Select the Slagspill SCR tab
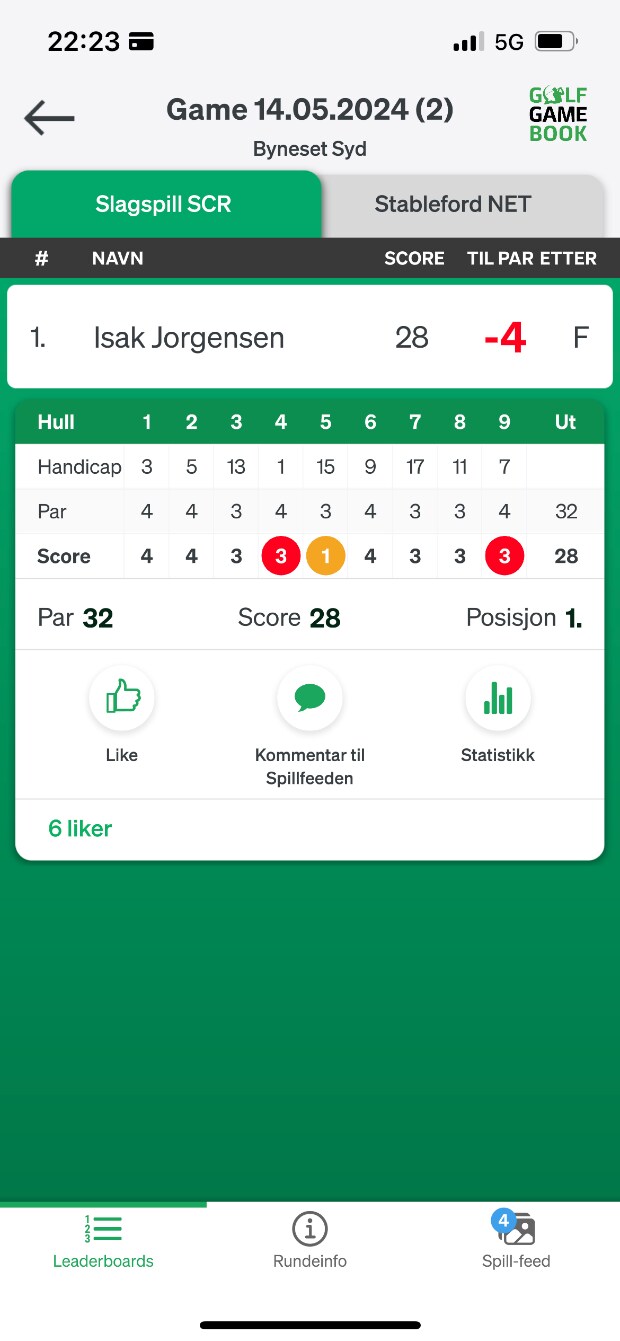 [164, 205]
